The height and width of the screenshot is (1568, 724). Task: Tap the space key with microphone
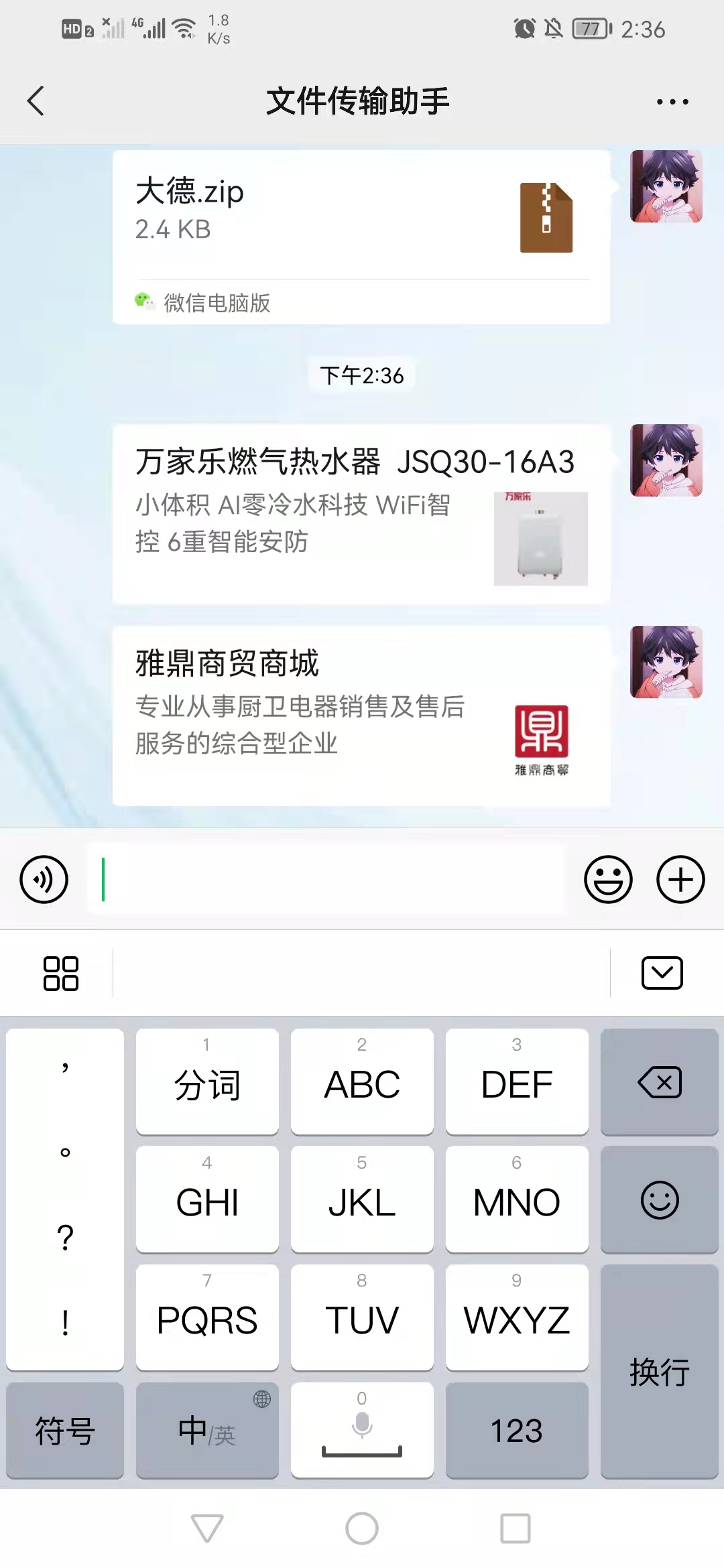tap(362, 1430)
